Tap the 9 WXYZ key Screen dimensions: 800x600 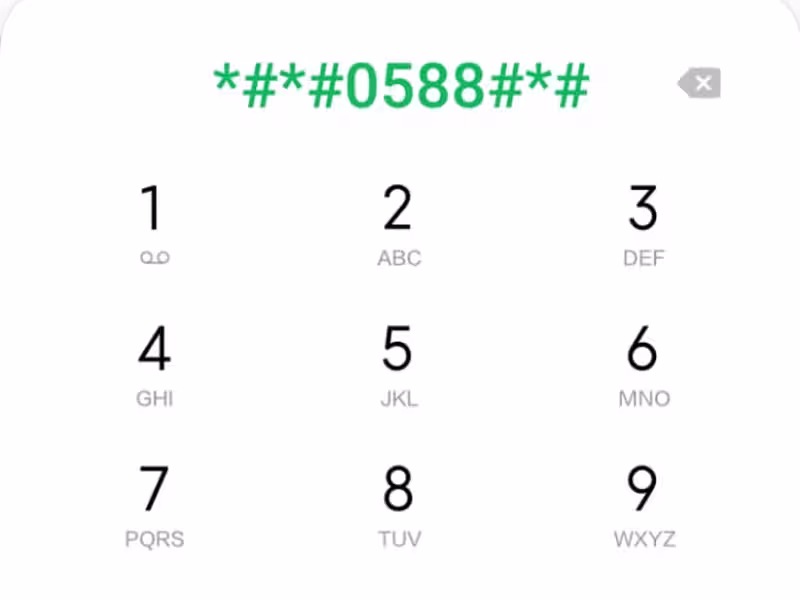(643, 505)
